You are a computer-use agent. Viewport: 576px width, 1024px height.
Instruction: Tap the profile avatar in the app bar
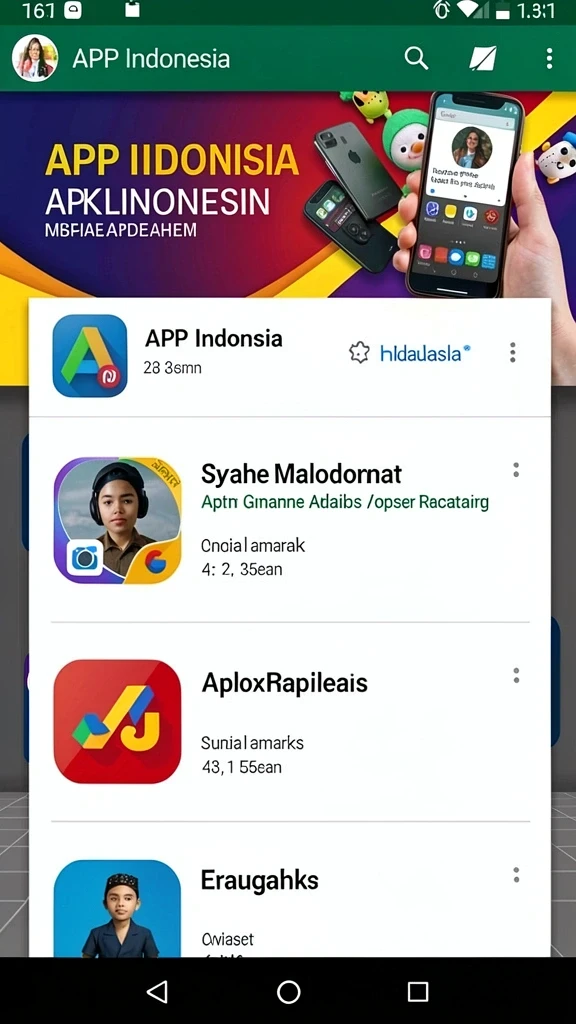(x=35, y=58)
